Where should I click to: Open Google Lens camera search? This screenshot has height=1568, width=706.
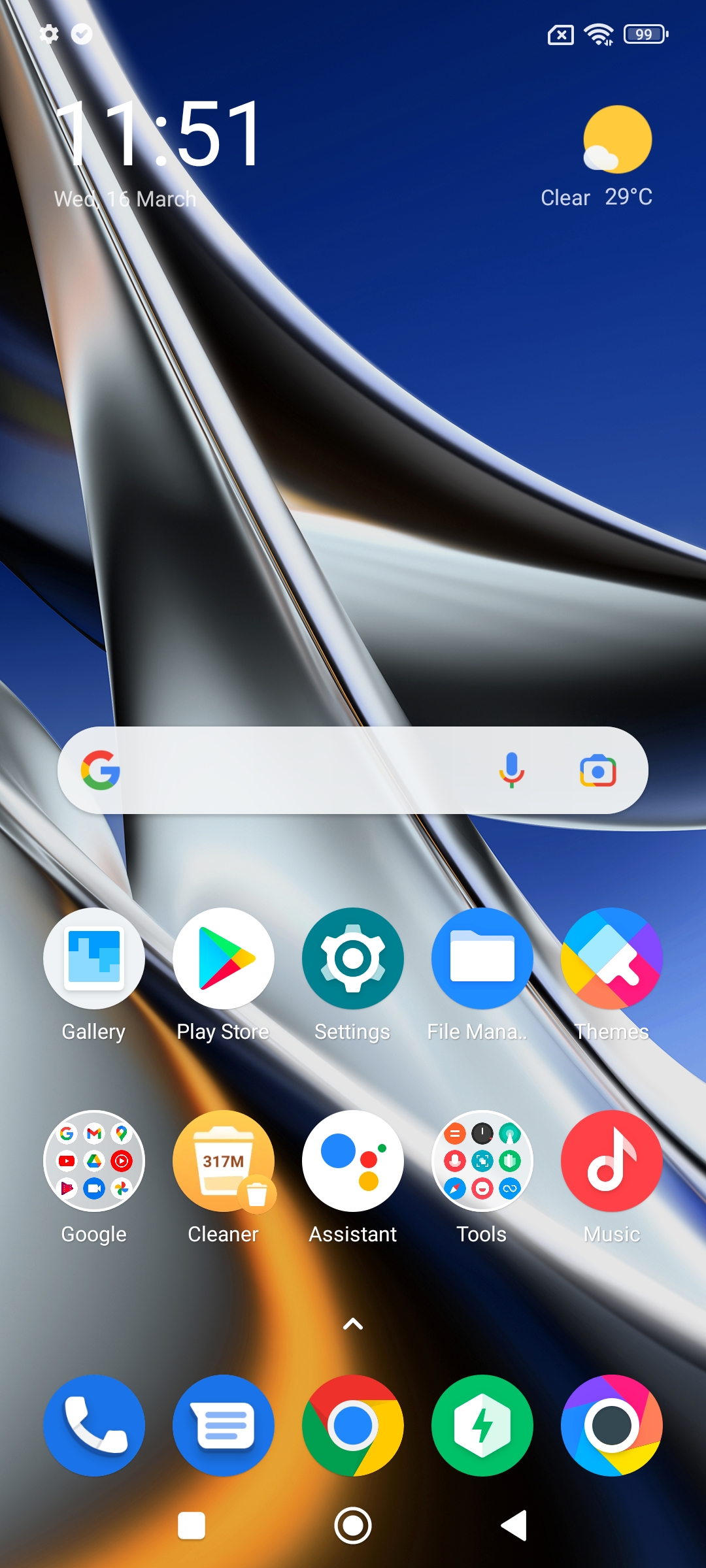(x=597, y=770)
